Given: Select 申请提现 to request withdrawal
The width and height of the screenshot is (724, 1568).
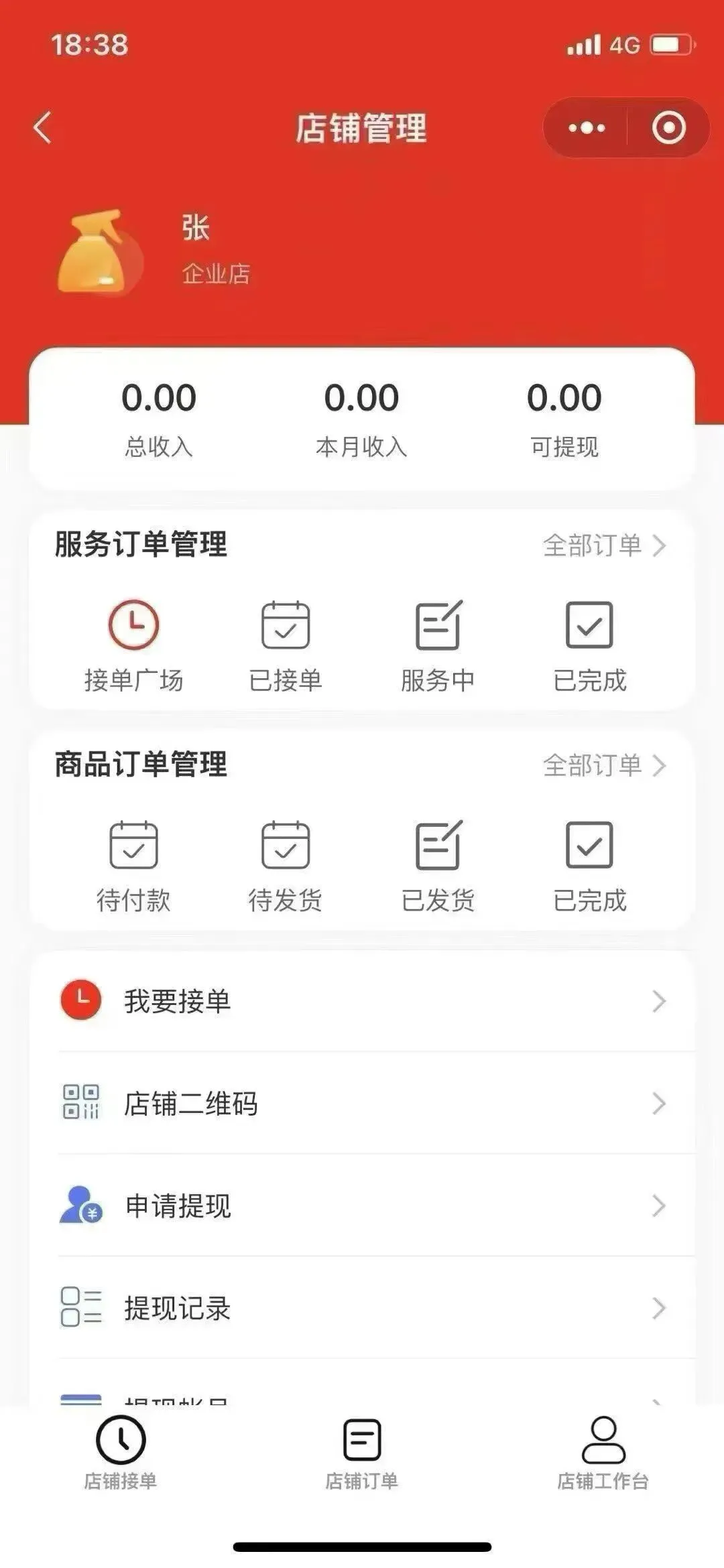Looking at the screenshot, I should point(362,1205).
